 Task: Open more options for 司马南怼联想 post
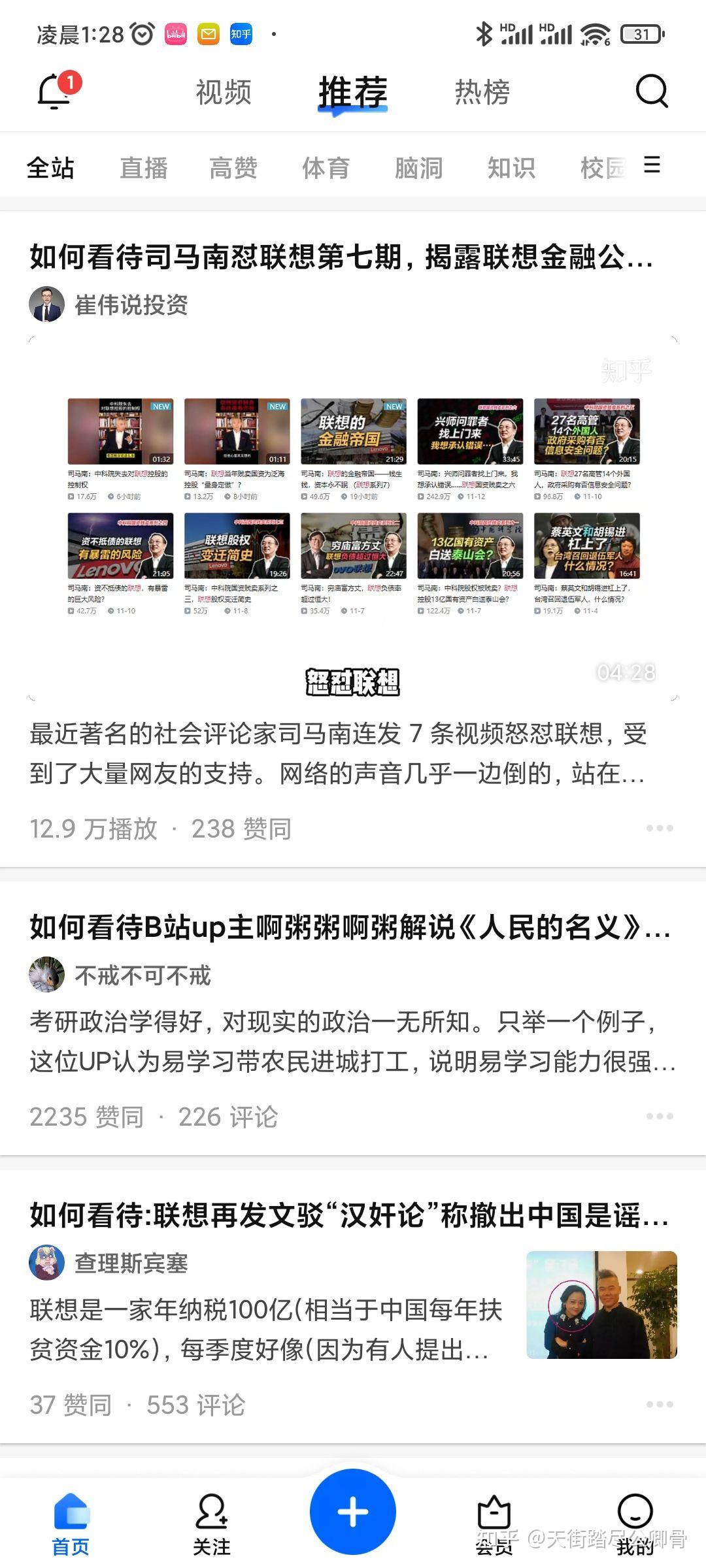coord(660,828)
